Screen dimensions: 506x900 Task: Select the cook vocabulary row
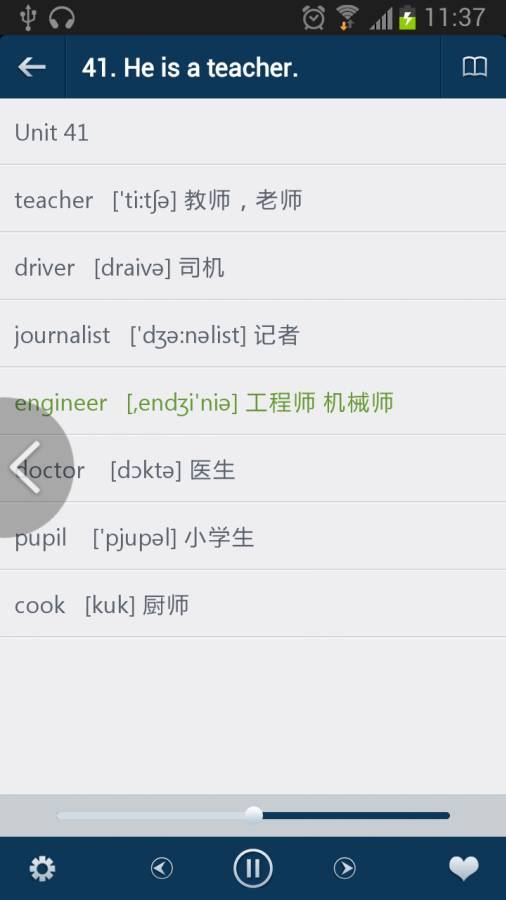(253, 603)
